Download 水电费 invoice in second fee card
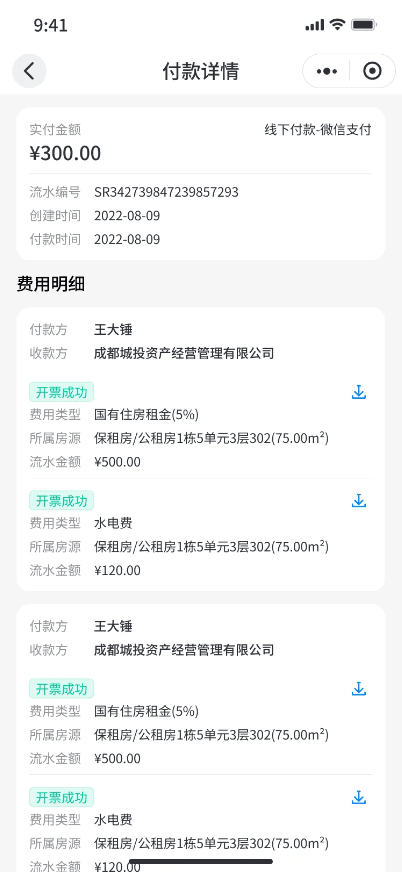The width and height of the screenshot is (402, 872). [359, 797]
